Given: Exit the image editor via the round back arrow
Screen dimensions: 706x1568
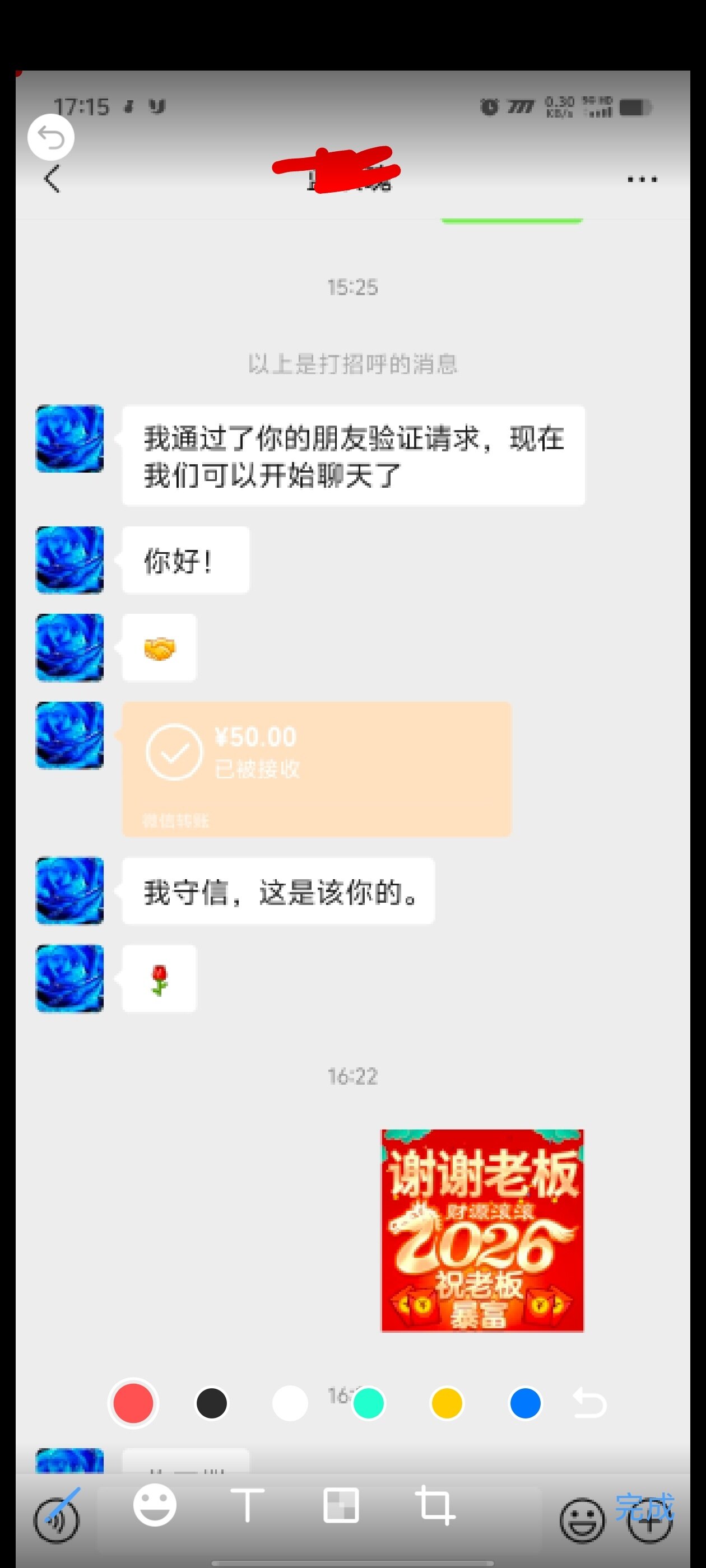Looking at the screenshot, I should point(50,137).
